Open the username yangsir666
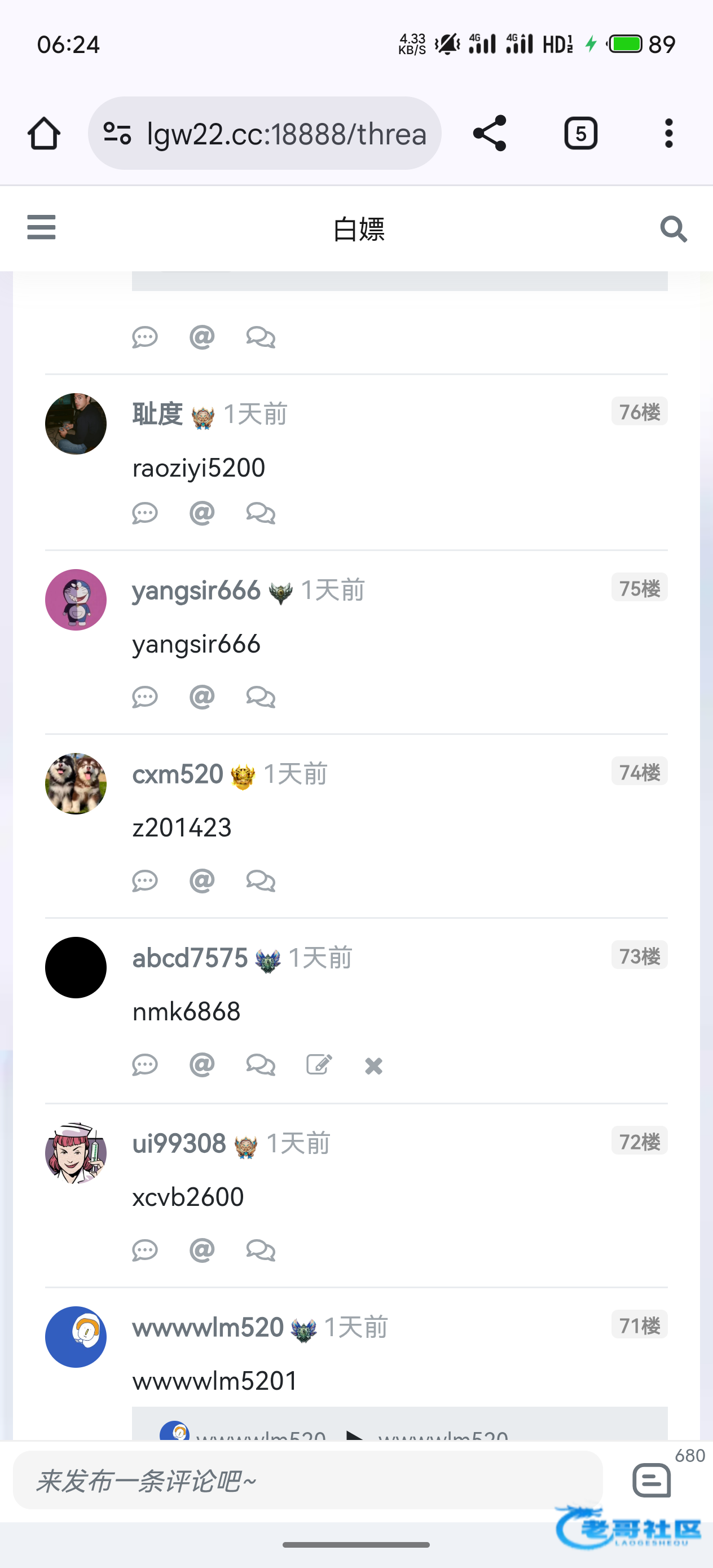Viewport: 713px width, 1568px height. 196,591
